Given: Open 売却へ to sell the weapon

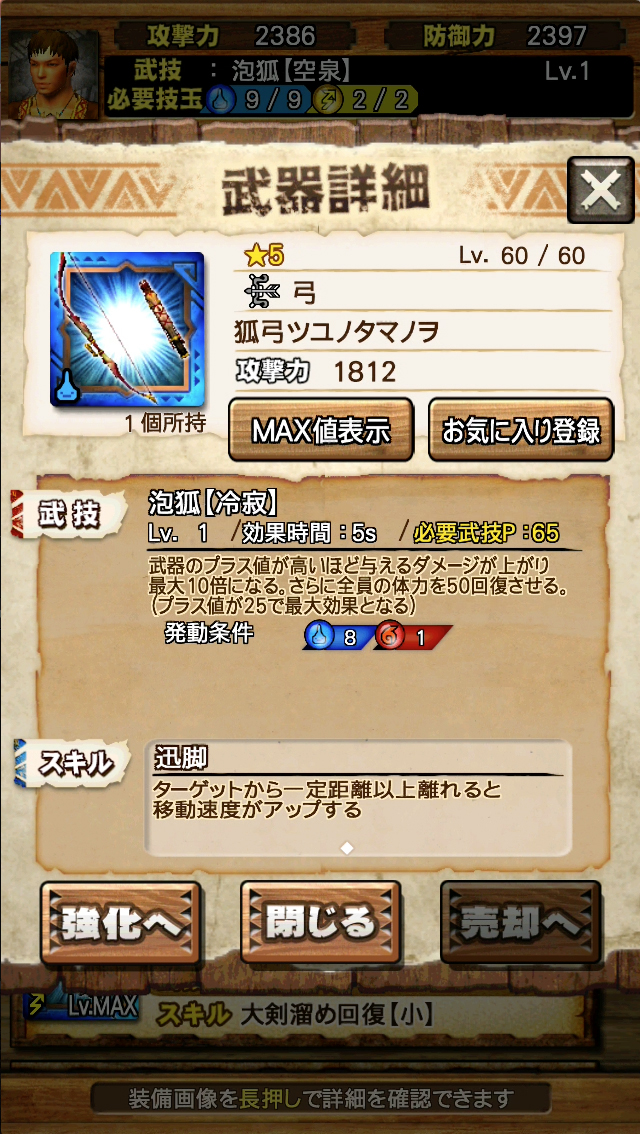Looking at the screenshot, I should [521, 922].
